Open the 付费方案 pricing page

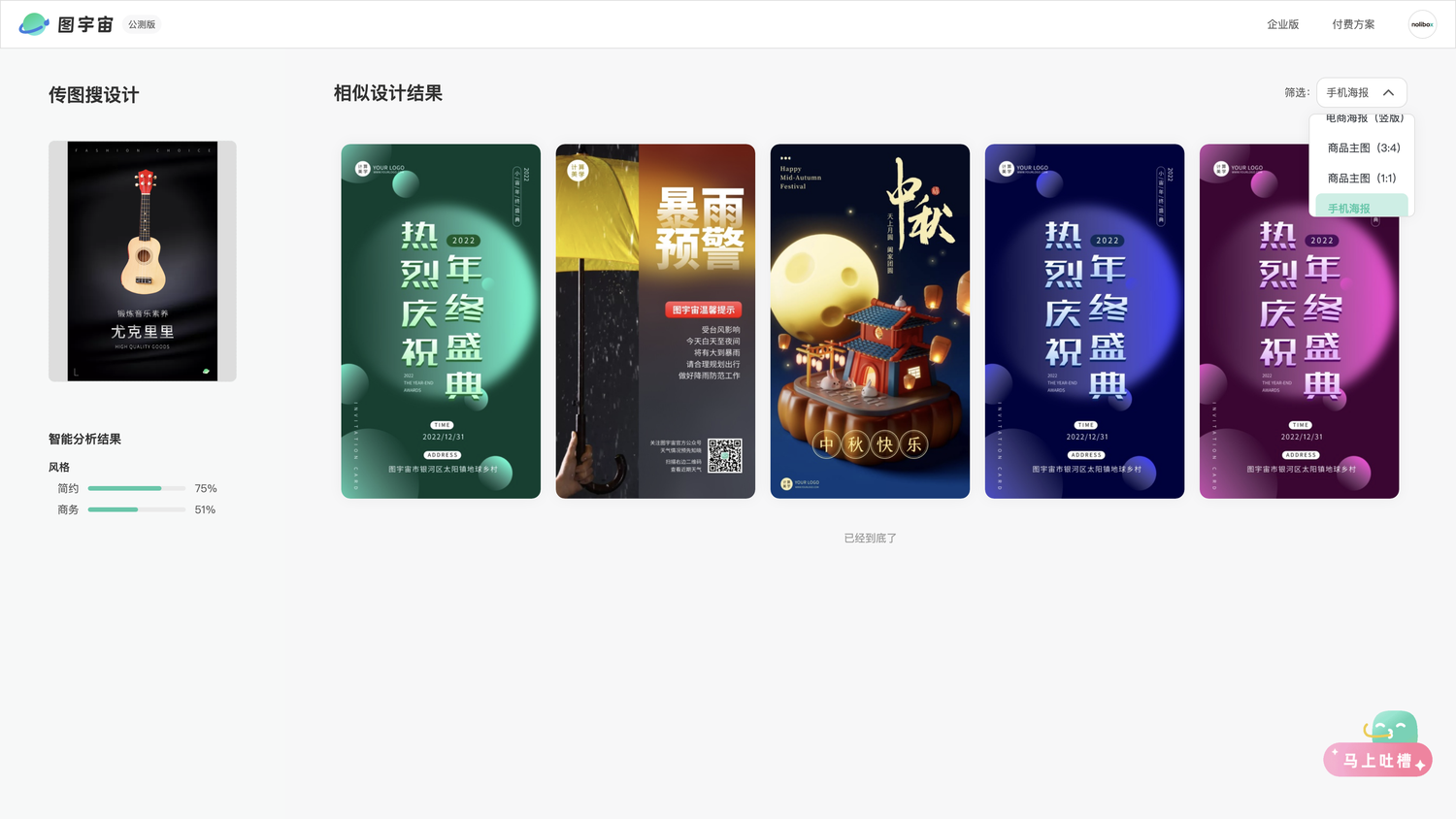pos(1353,24)
